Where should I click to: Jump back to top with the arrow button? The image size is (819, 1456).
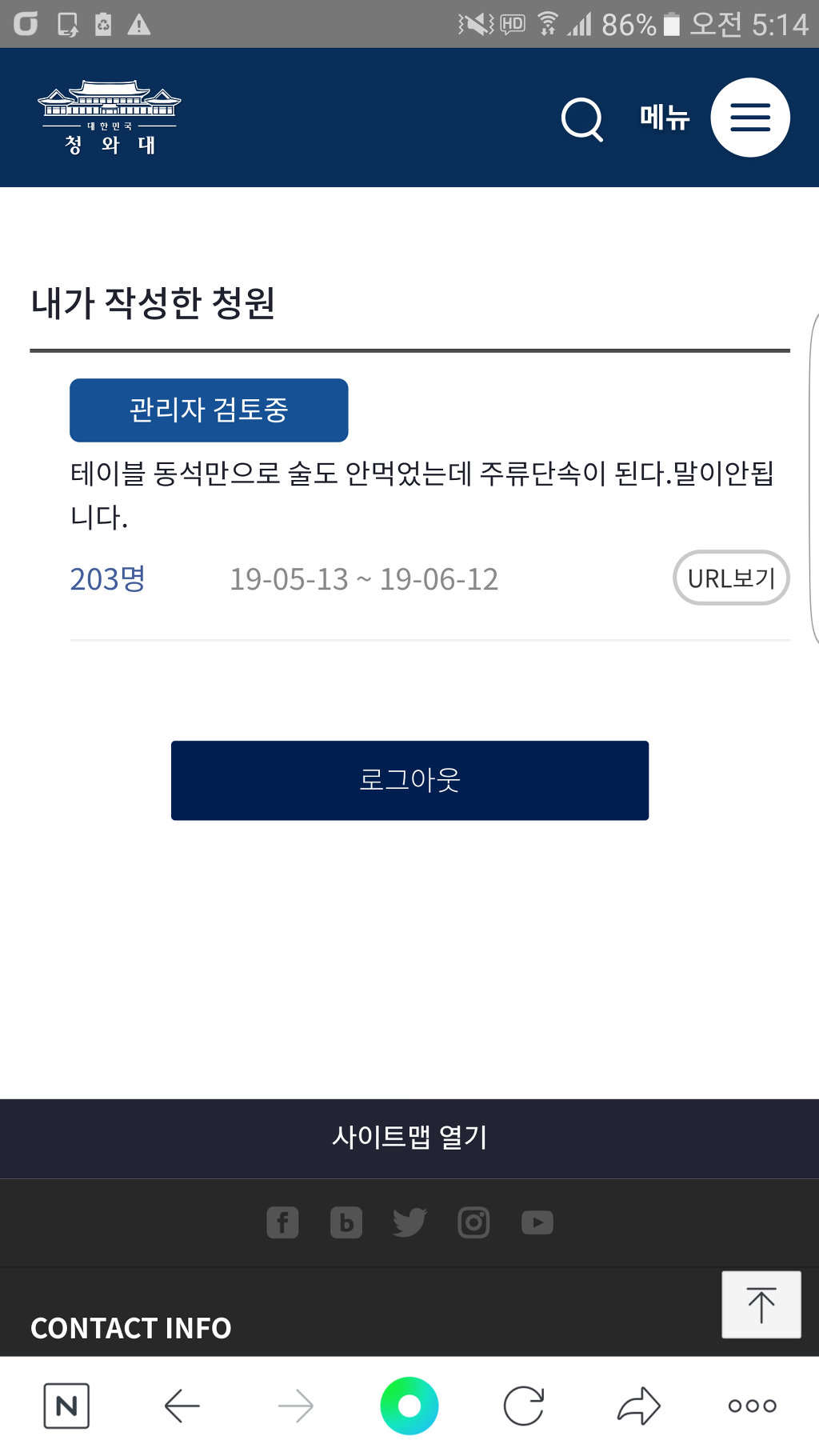click(x=761, y=1305)
